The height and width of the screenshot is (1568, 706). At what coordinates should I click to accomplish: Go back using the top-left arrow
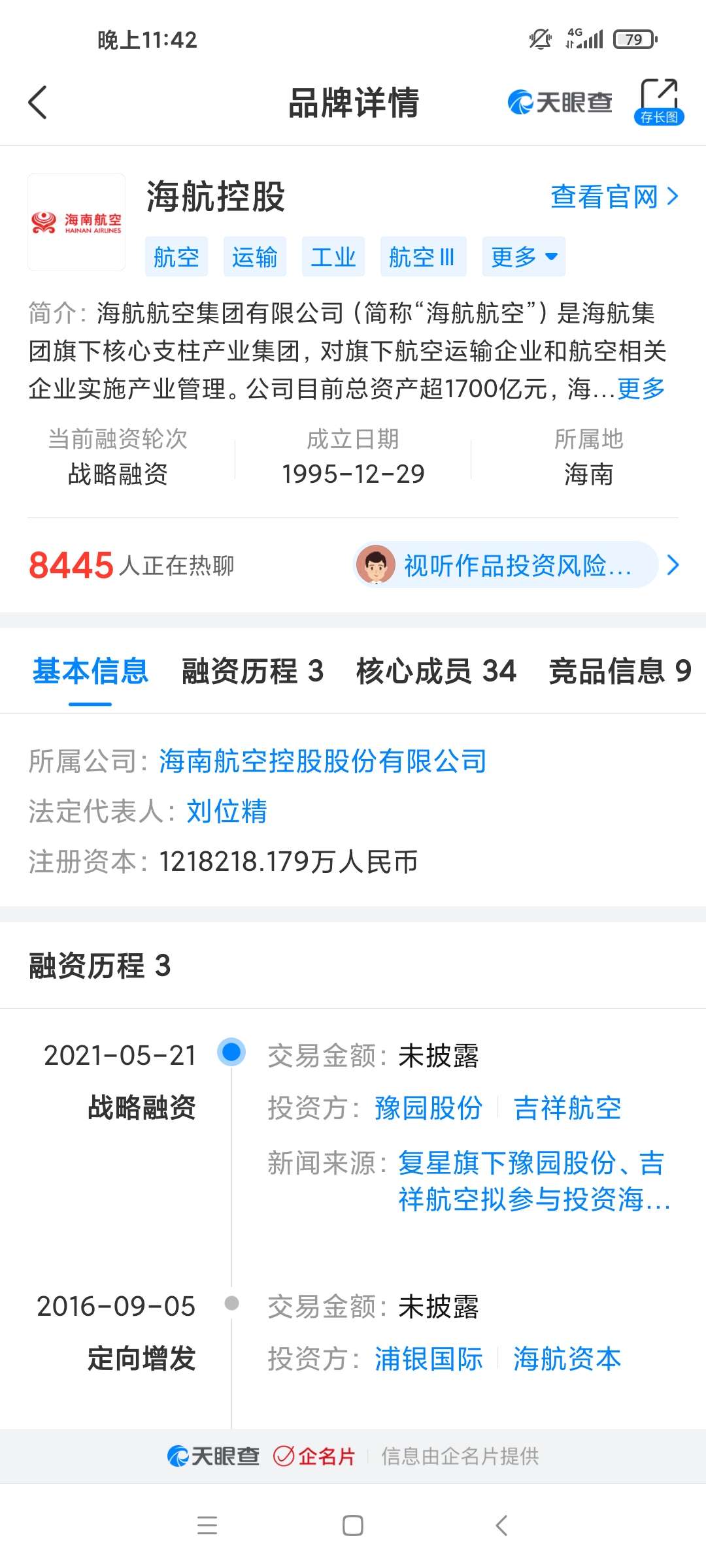click(x=38, y=103)
